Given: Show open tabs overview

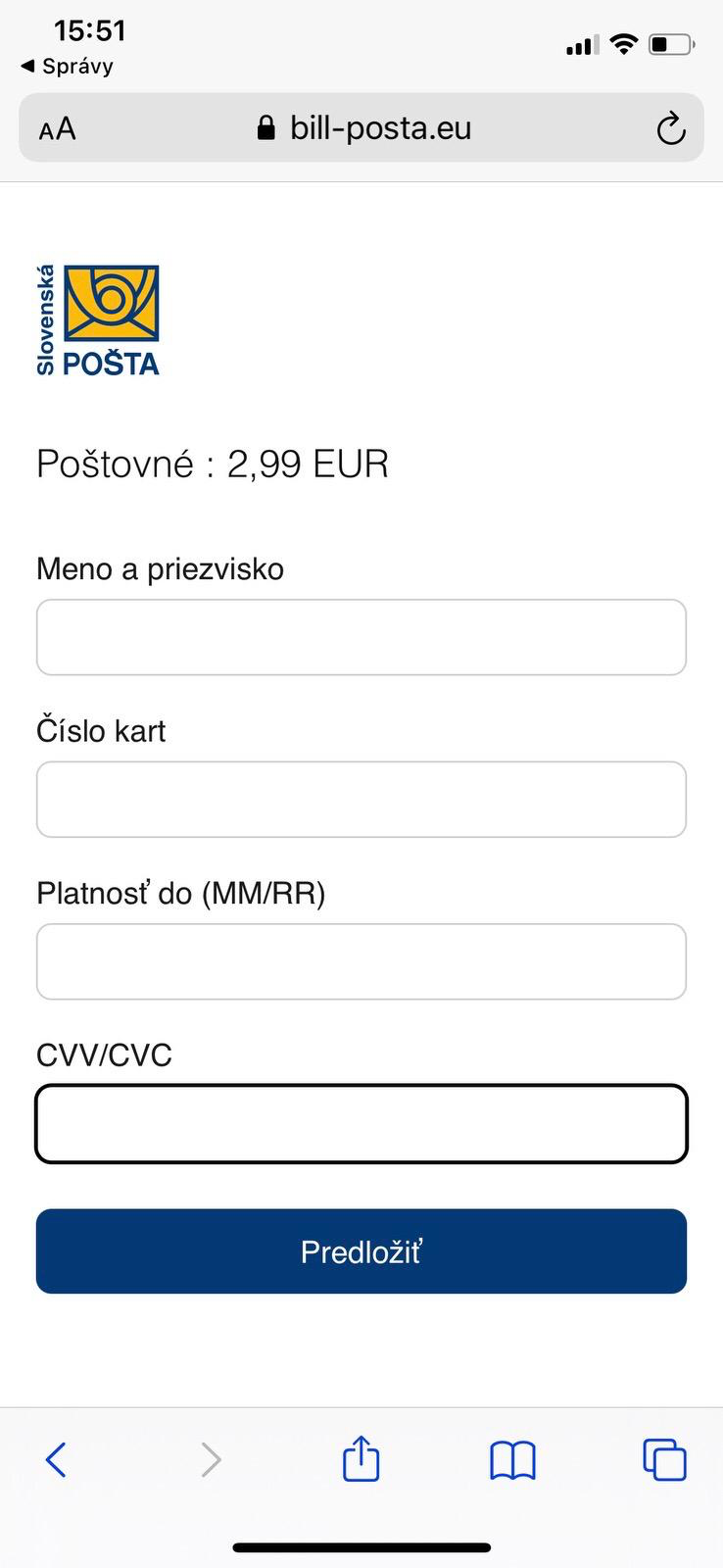Looking at the screenshot, I should tap(664, 1459).
